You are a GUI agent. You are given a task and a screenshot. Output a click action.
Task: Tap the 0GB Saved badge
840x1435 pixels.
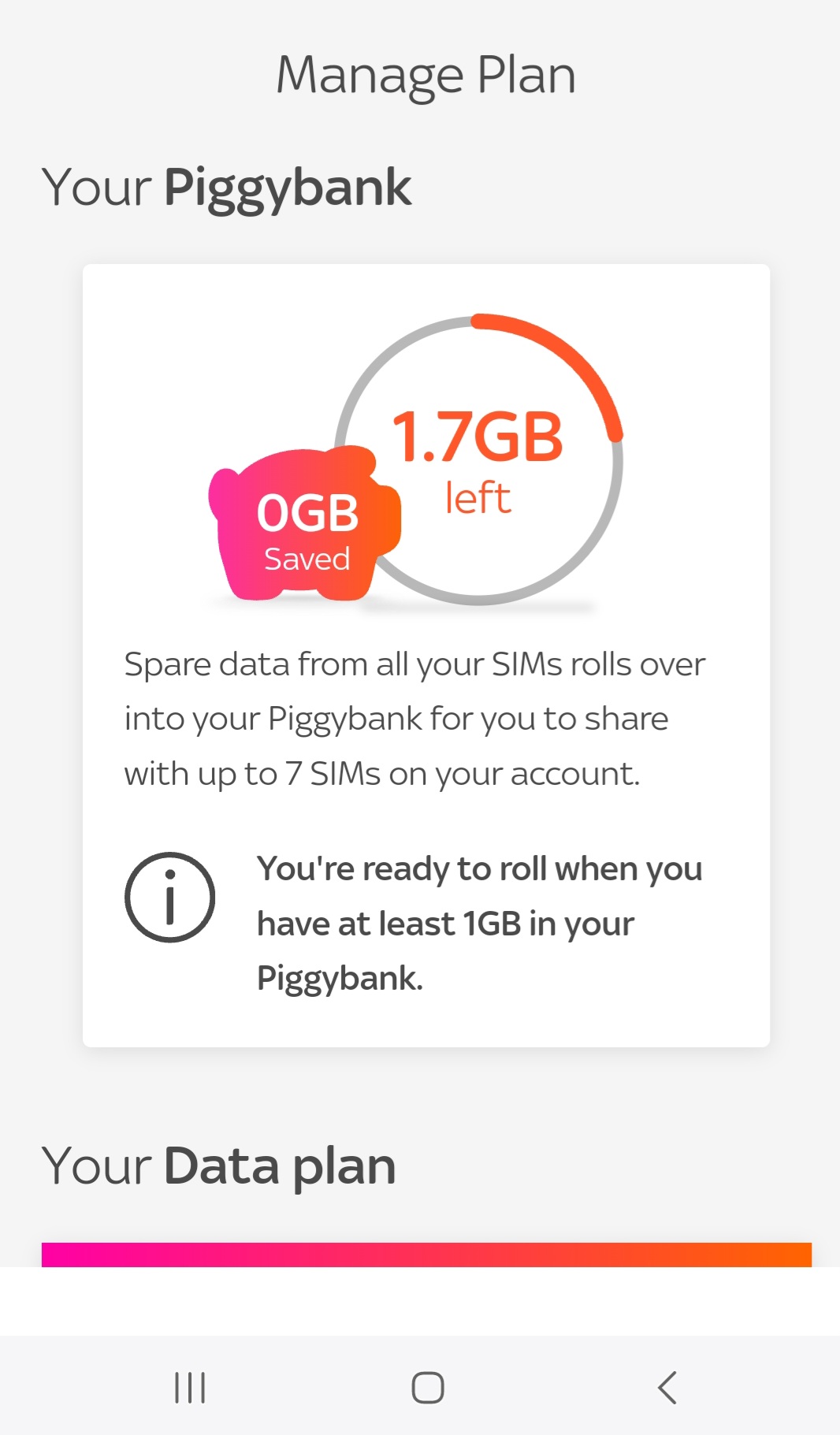point(306,532)
